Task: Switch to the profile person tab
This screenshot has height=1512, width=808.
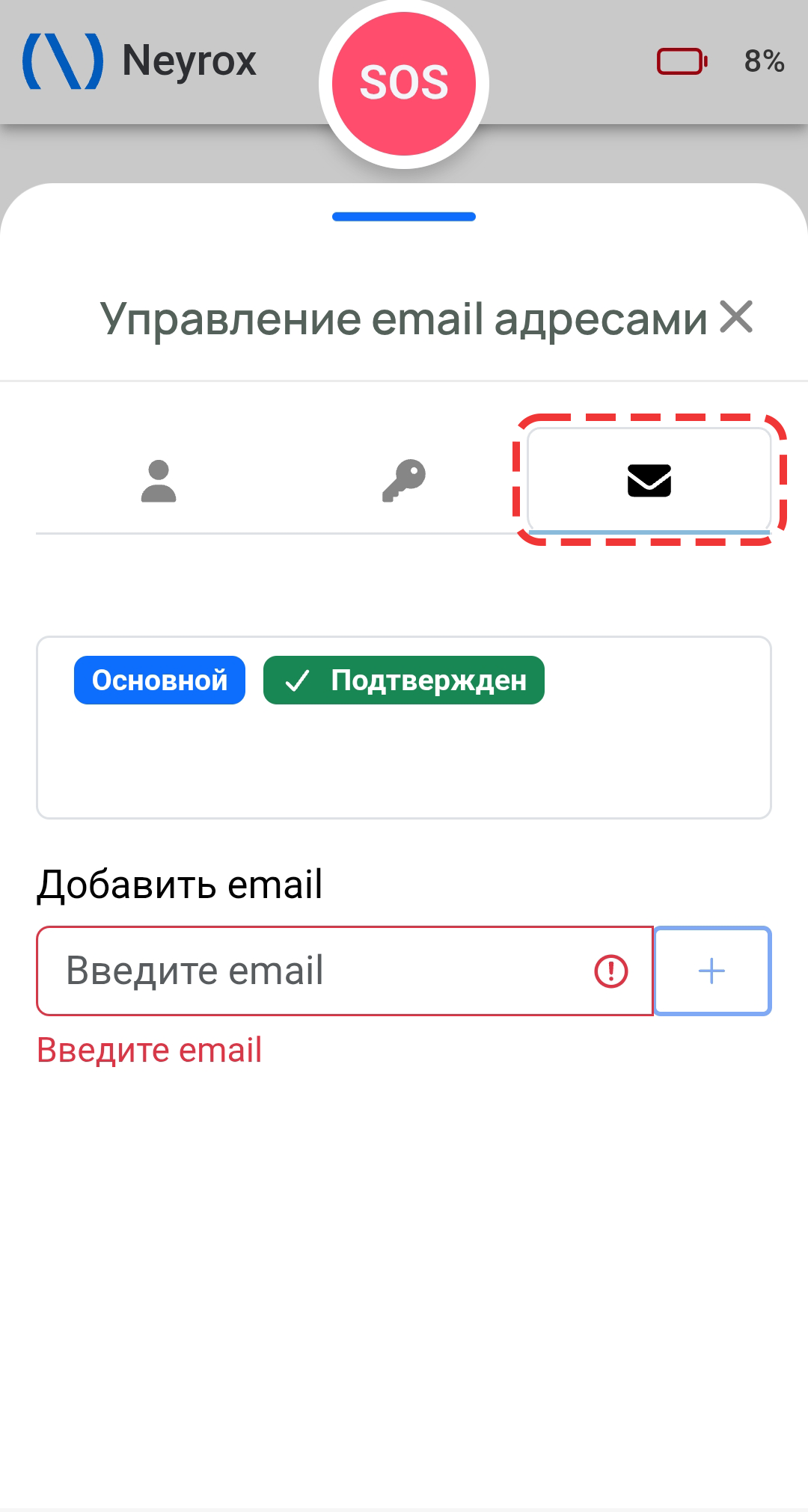Action: (x=159, y=481)
